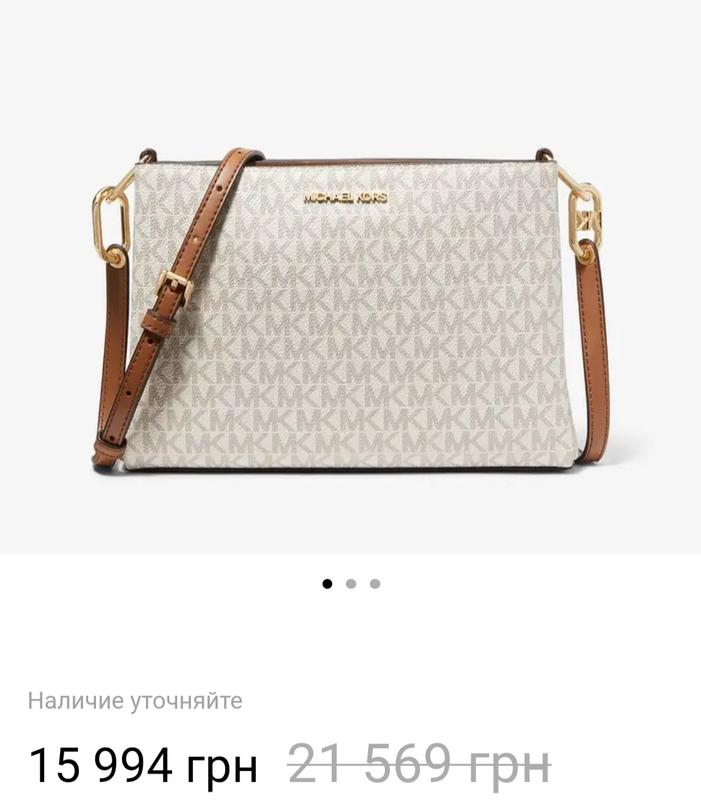
Task: Select the third photo indicator dot
Action: coord(375,584)
